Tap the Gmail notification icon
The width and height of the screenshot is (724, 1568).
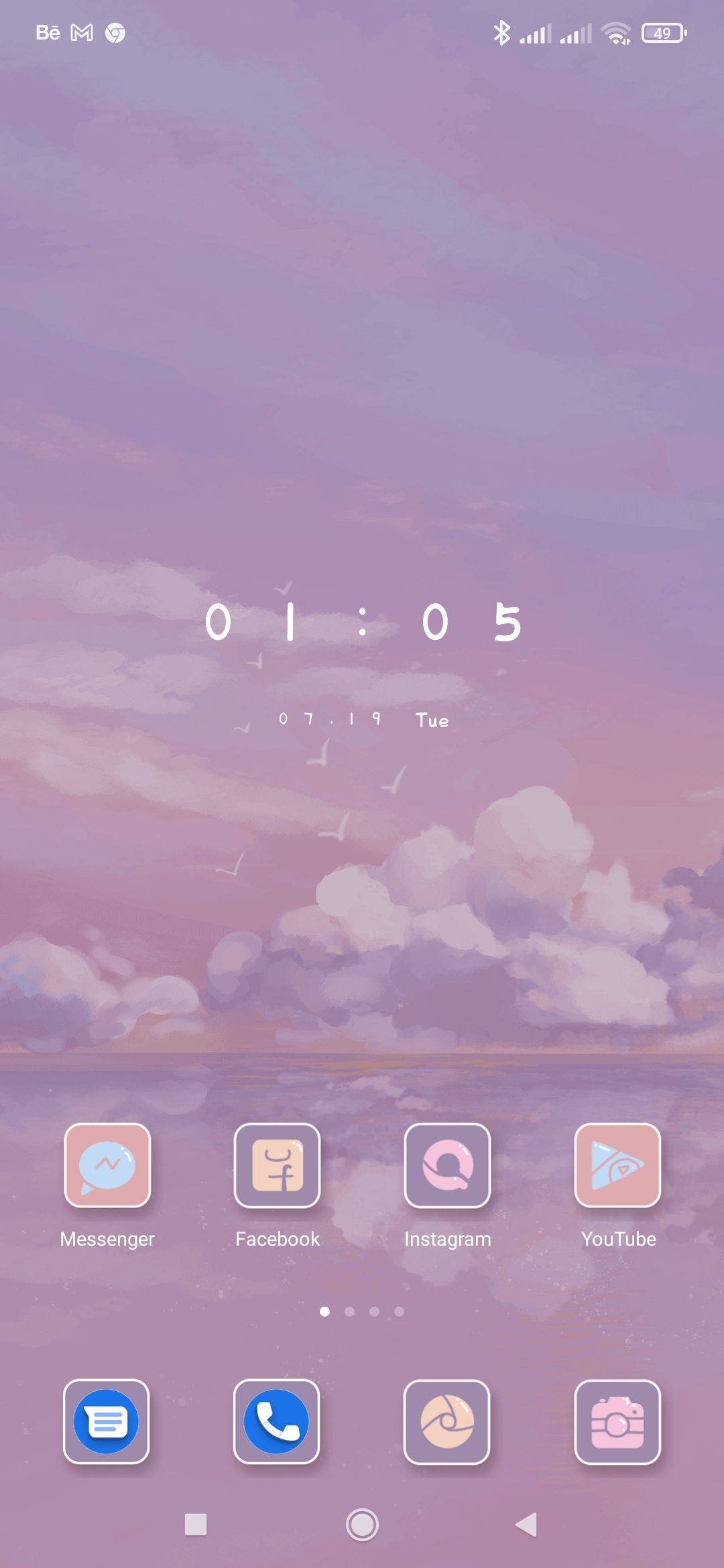point(82,32)
